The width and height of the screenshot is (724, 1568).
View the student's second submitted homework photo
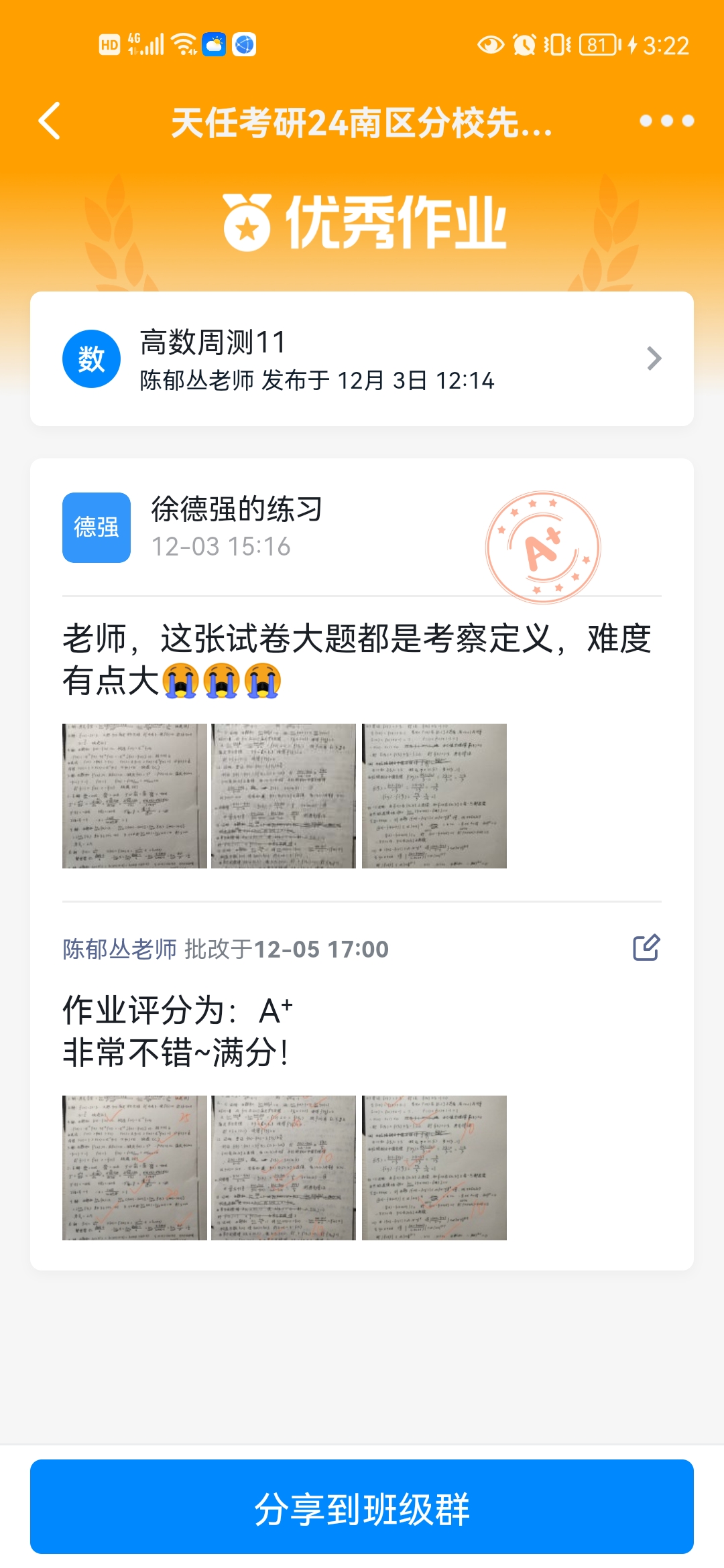click(x=284, y=796)
